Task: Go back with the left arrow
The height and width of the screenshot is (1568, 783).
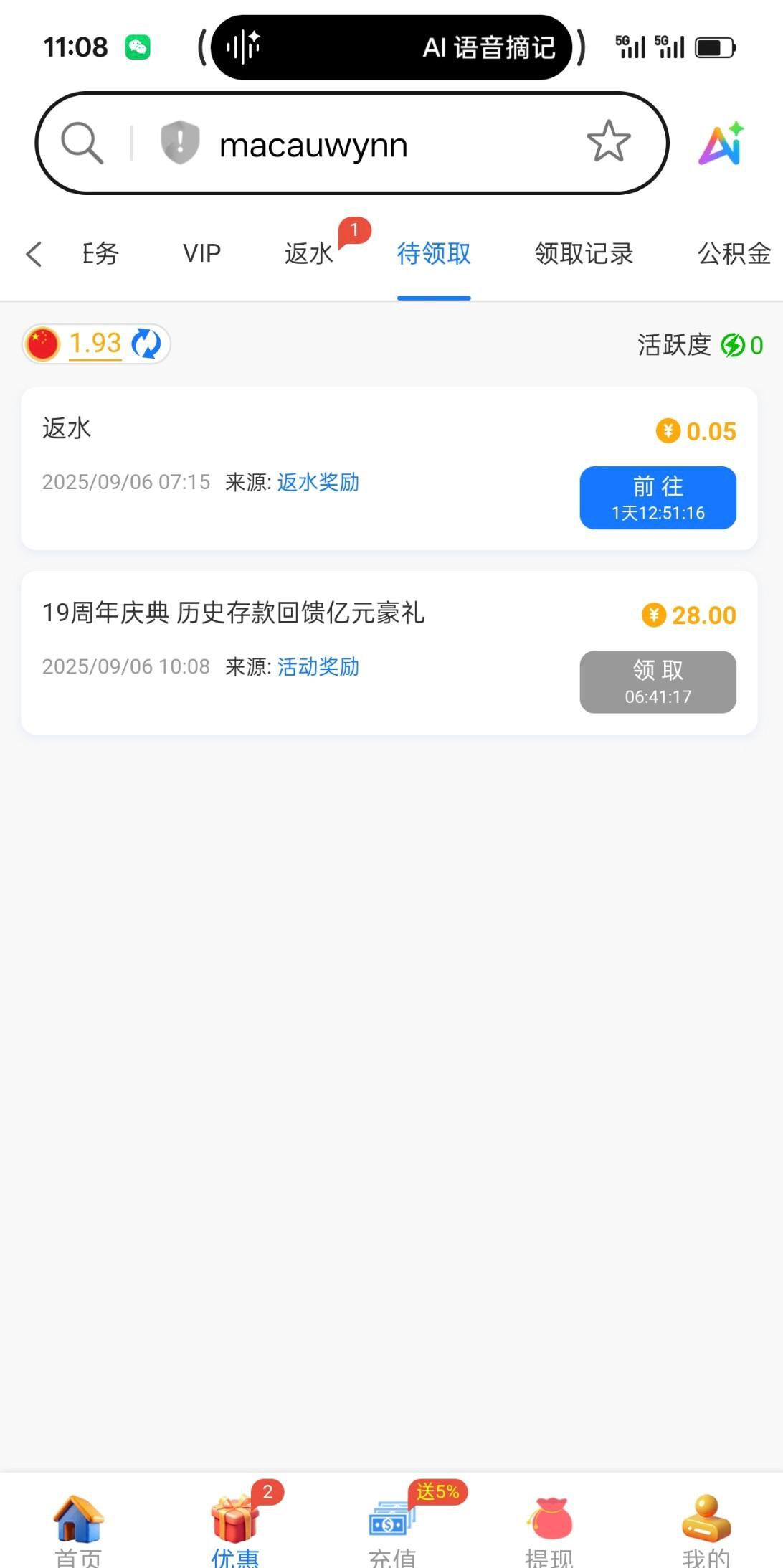Action: (x=34, y=254)
